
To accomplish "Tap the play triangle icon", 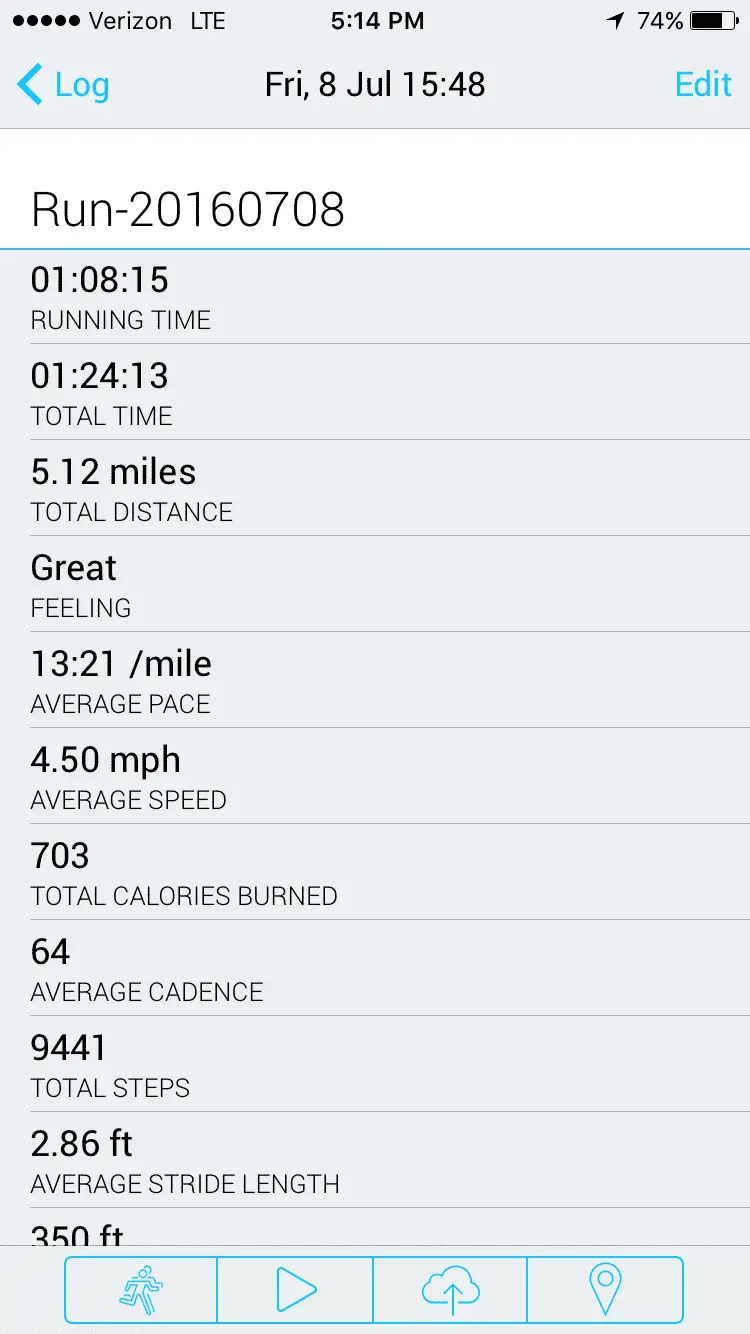I will pos(295,1290).
